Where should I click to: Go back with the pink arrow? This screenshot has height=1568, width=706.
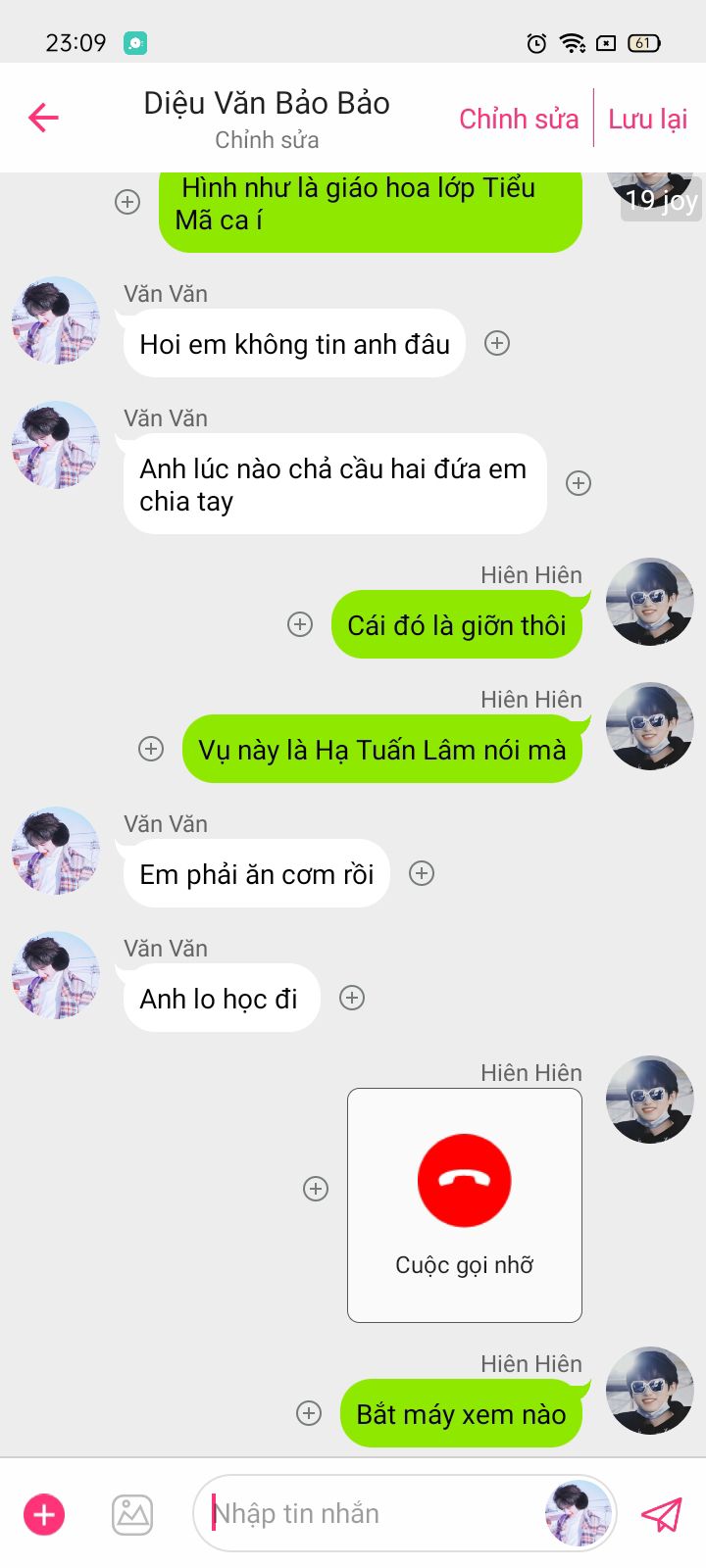click(x=44, y=118)
